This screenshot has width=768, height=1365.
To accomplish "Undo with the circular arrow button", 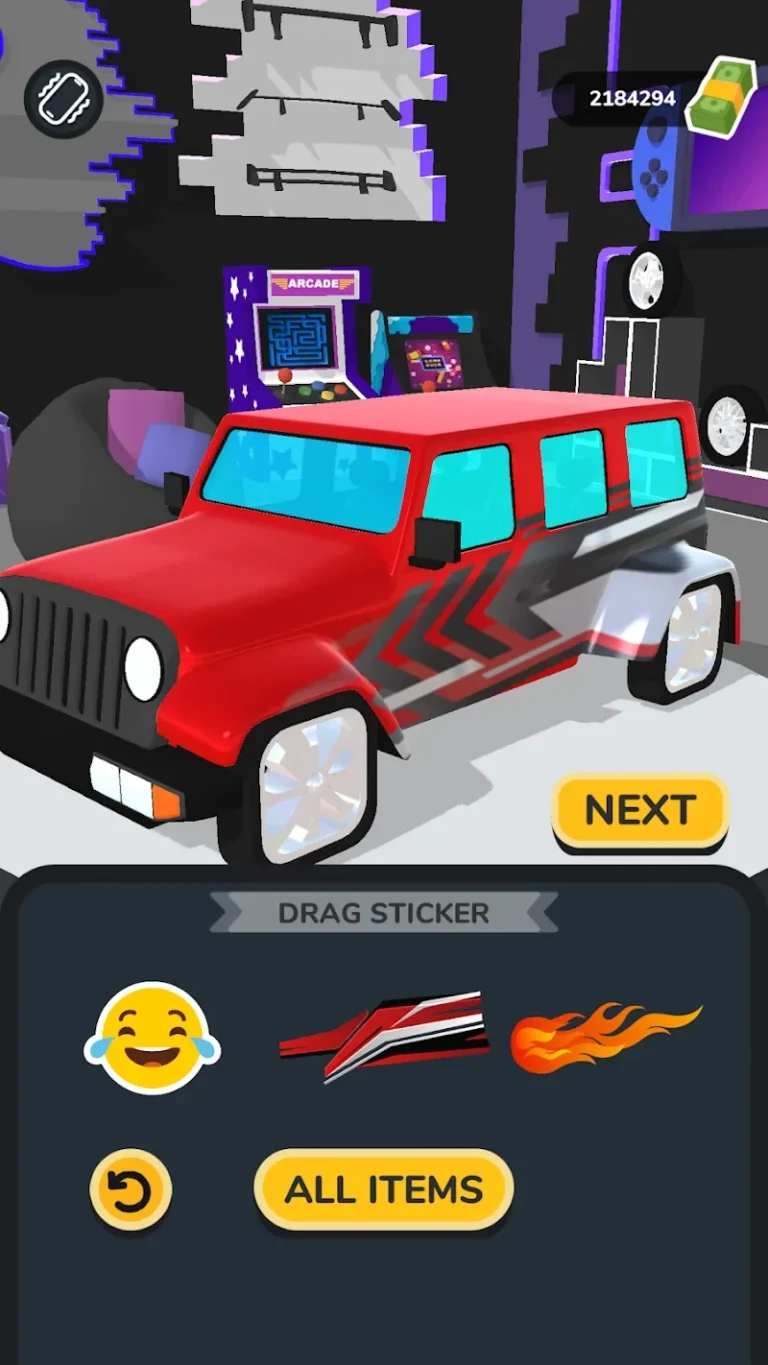I will point(130,1190).
